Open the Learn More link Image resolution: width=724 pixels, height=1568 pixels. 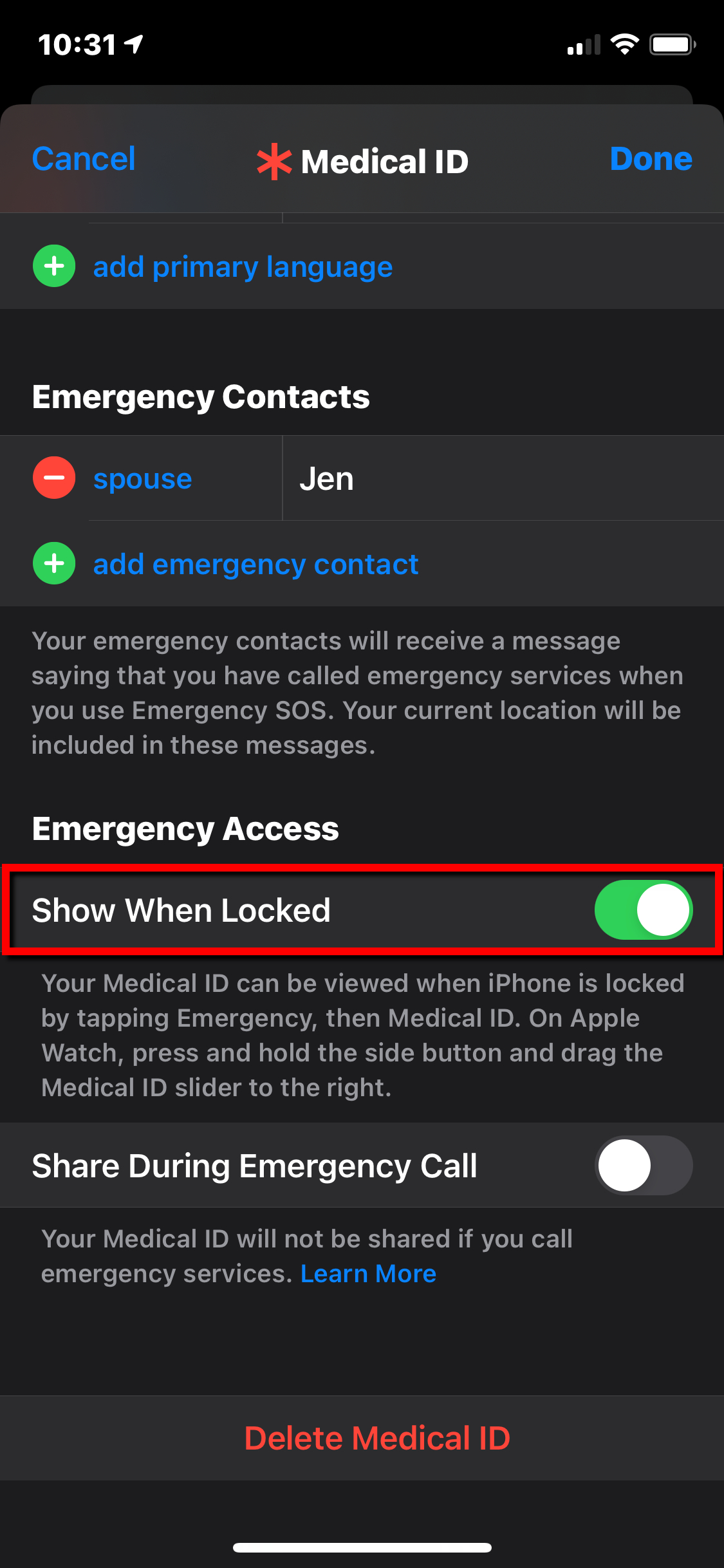click(x=368, y=1274)
